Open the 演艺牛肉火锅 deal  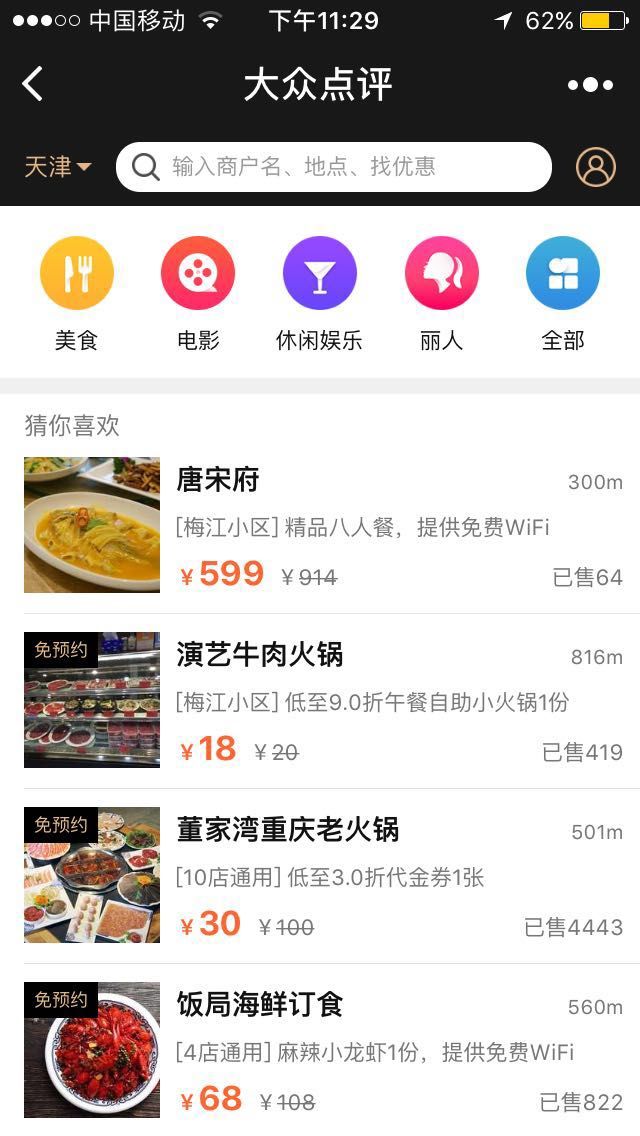point(320,700)
